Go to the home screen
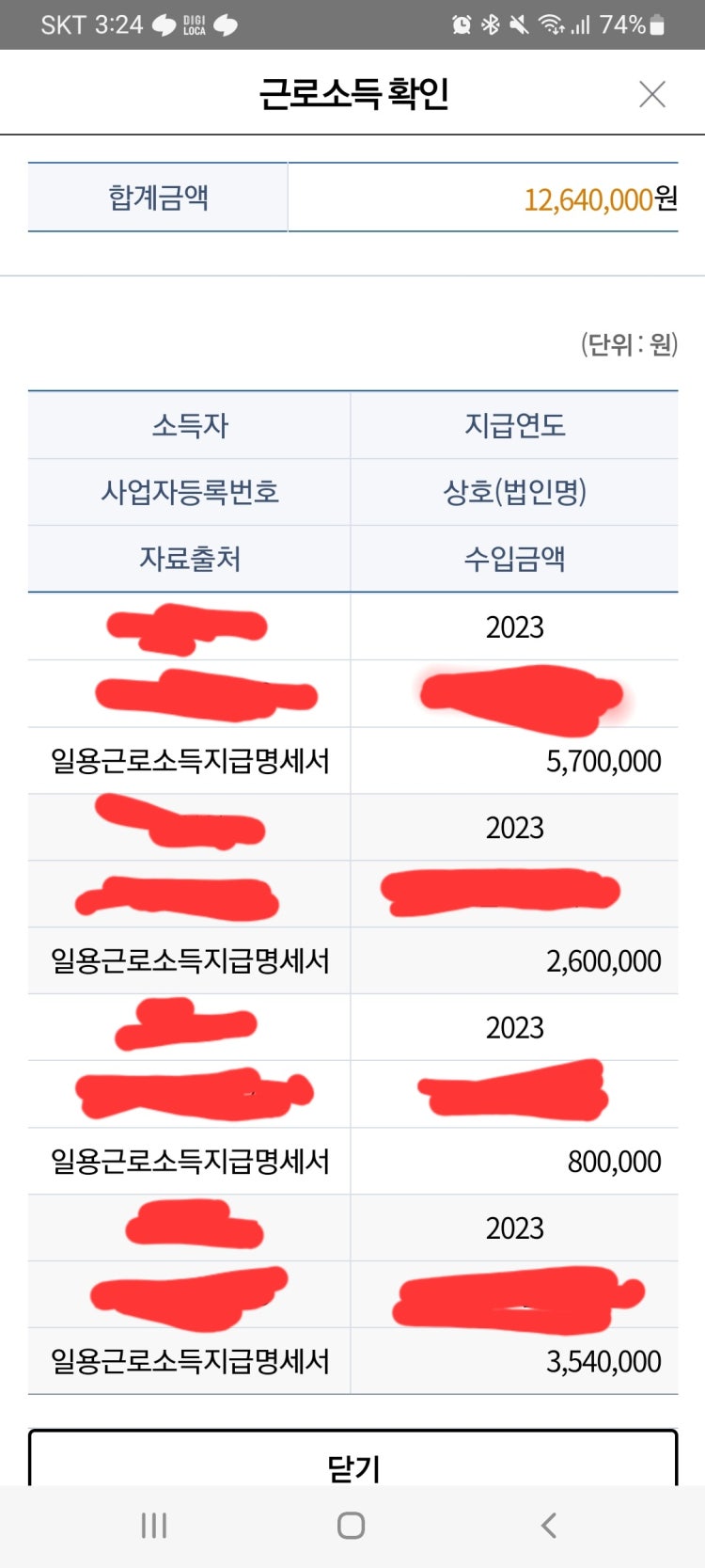The width and height of the screenshot is (705, 1568). [351, 1526]
